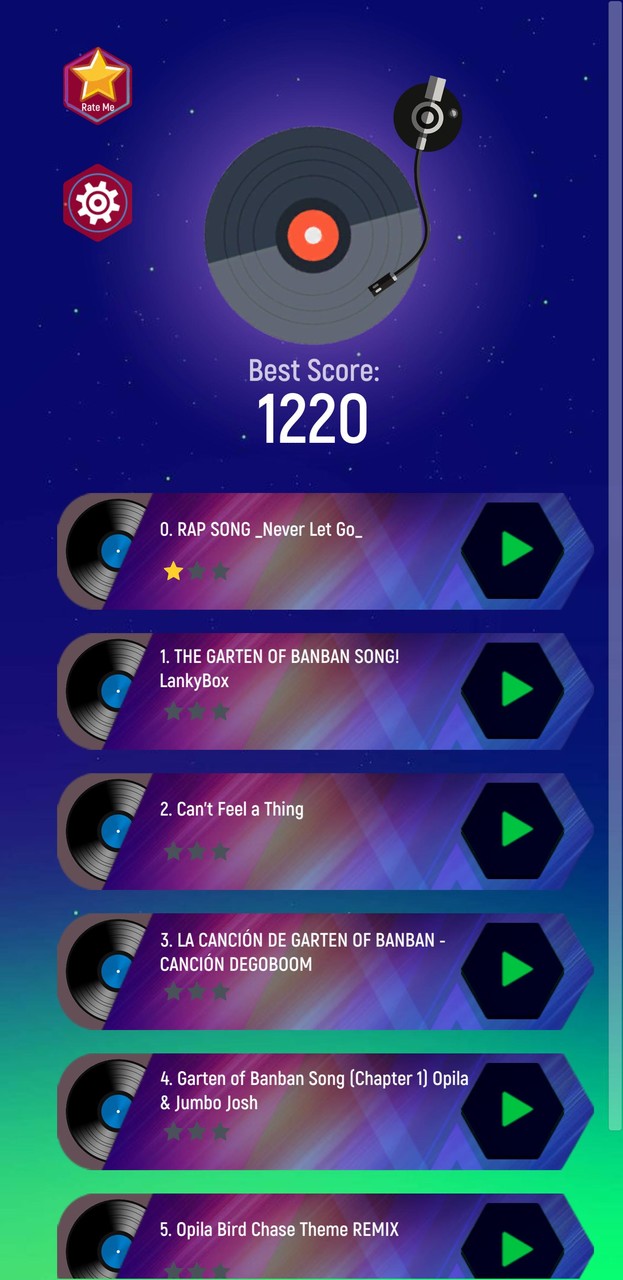This screenshot has width=623, height=1280.
Task: Start the song Can't Feel a Thing
Action: coord(515,830)
